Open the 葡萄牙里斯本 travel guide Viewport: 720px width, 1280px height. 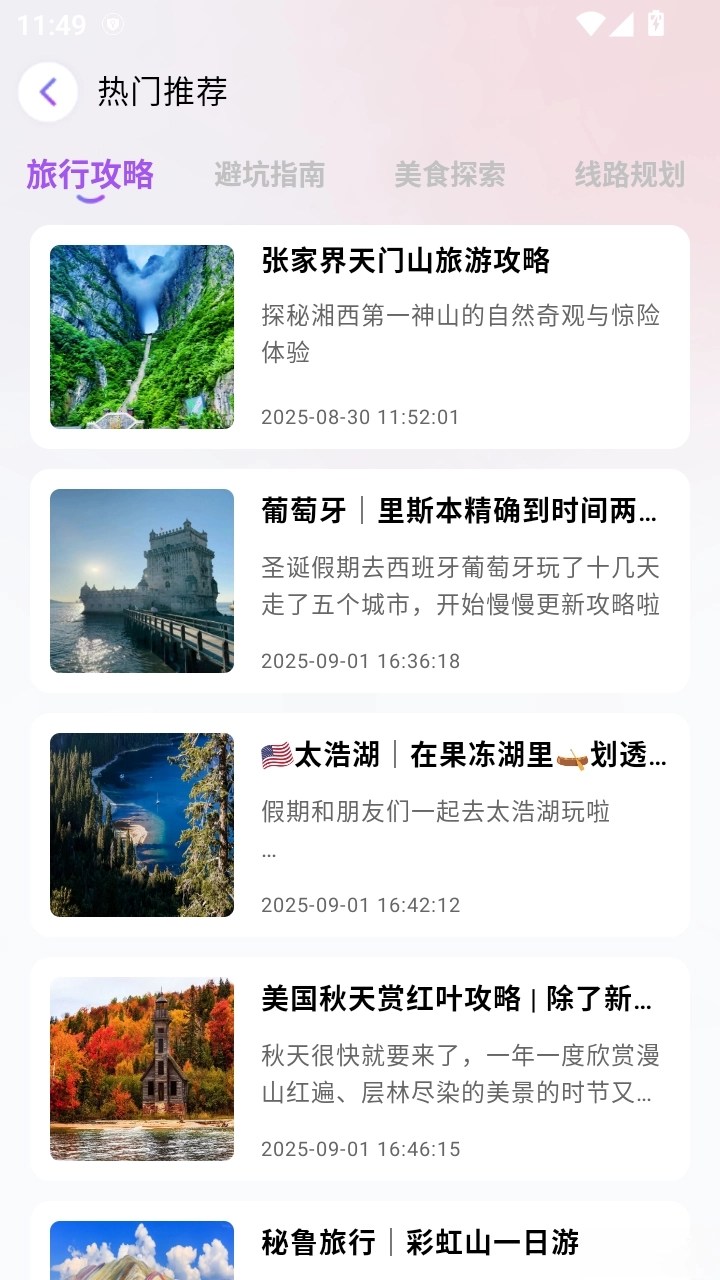tap(458, 510)
